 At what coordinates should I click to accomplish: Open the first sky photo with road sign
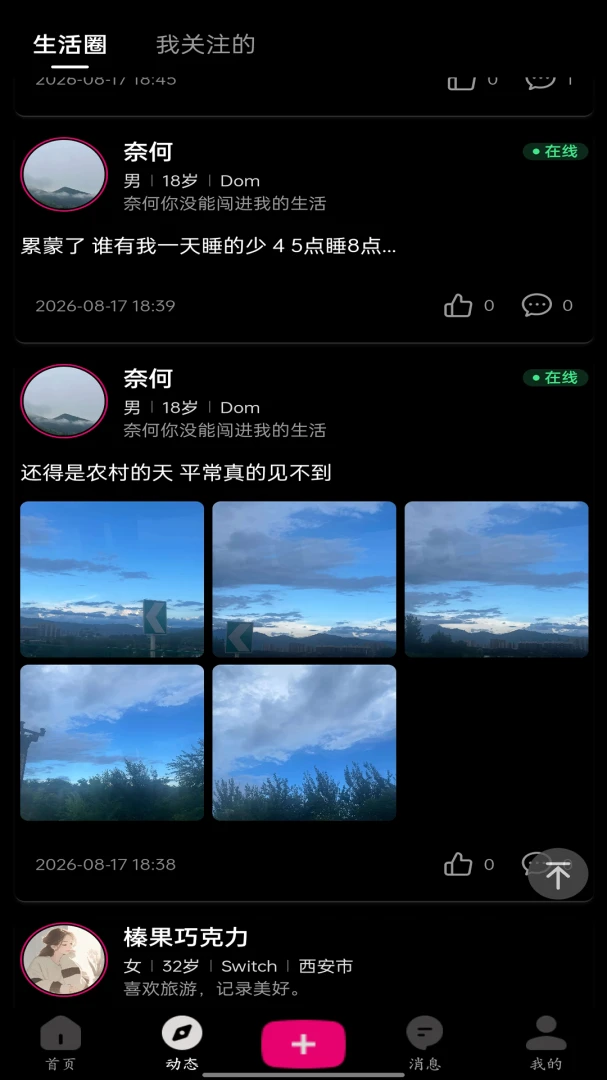(x=112, y=579)
